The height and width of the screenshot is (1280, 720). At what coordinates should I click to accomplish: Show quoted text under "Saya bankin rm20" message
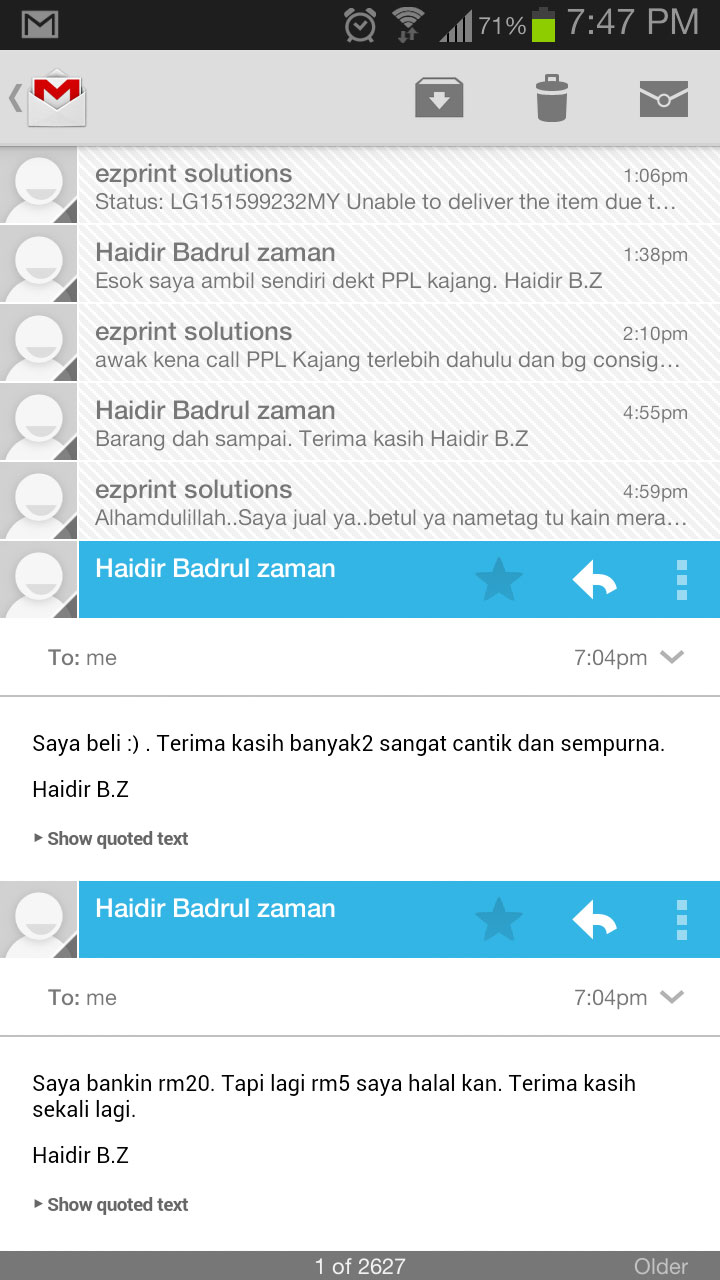point(111,1205)
